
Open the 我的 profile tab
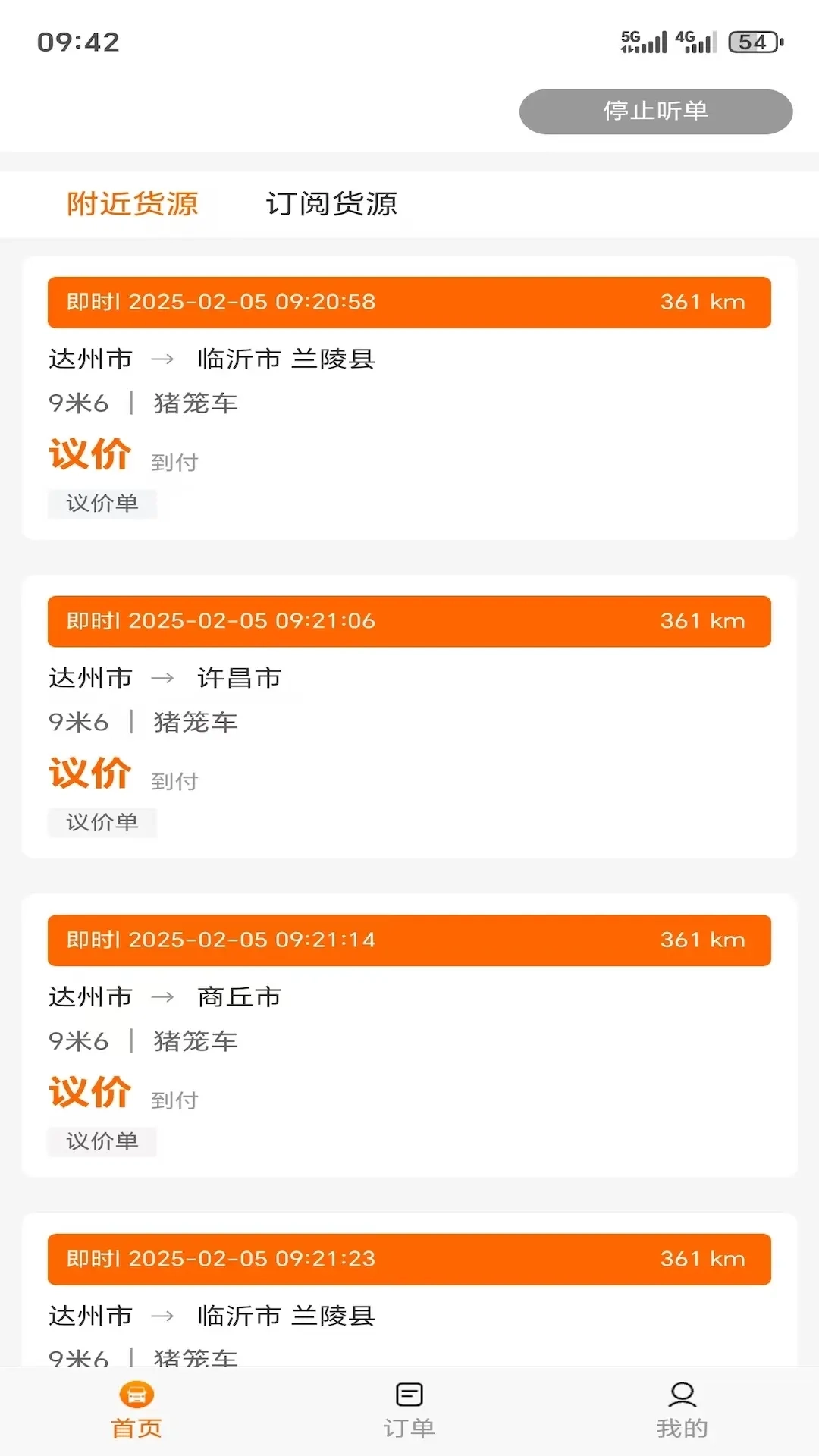click(x=682, y=1410)
